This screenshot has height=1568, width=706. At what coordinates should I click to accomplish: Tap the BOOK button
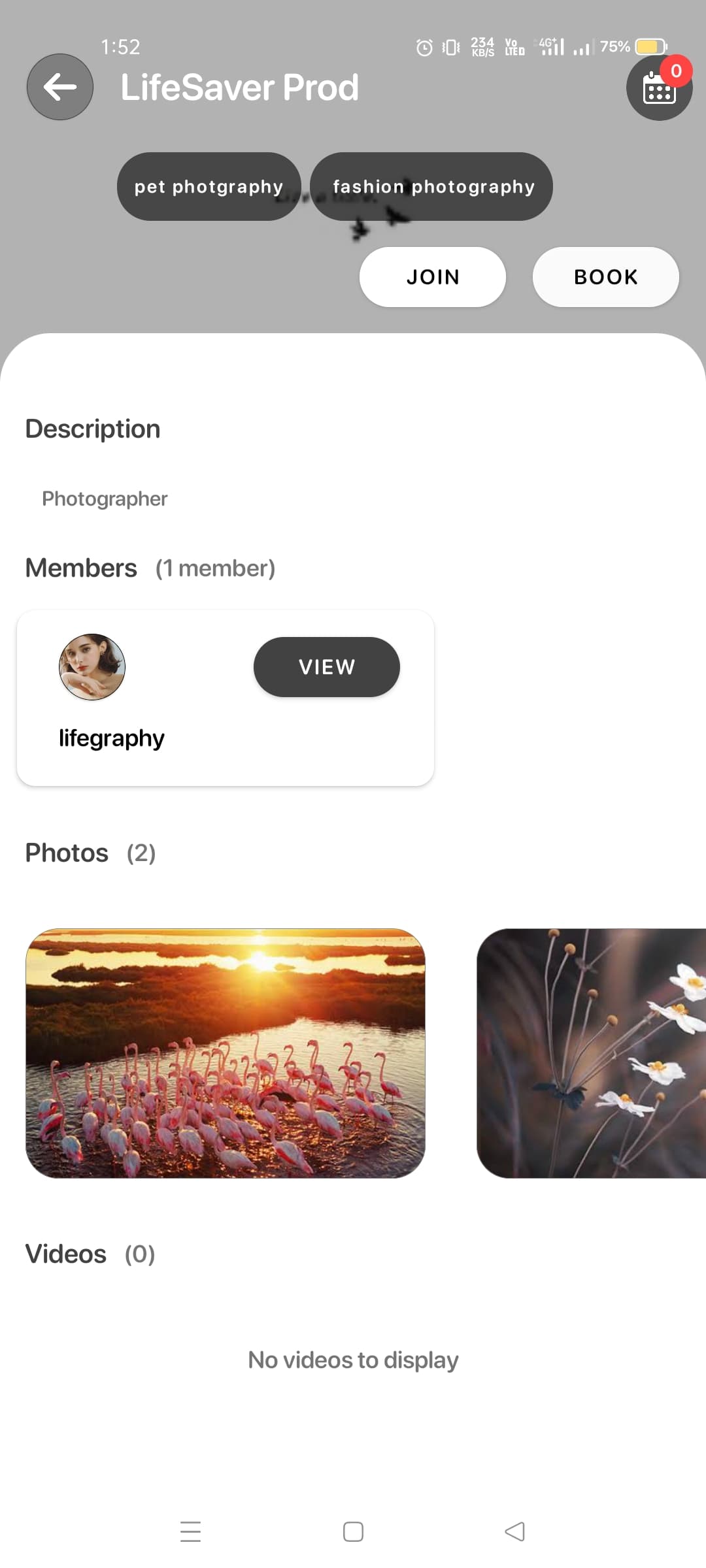605,276
